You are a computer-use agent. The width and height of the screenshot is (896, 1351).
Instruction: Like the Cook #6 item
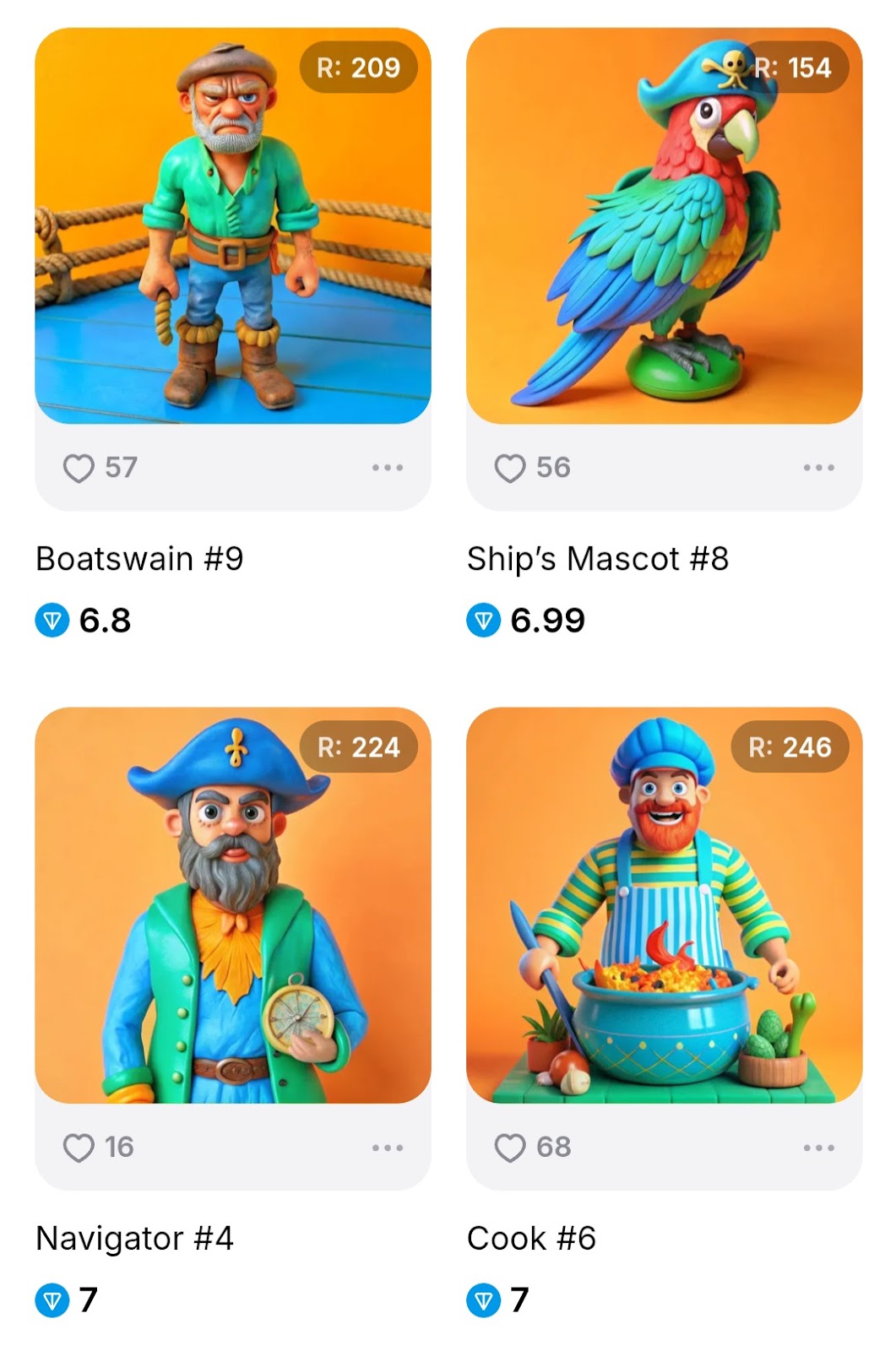tap(510, 1148)
